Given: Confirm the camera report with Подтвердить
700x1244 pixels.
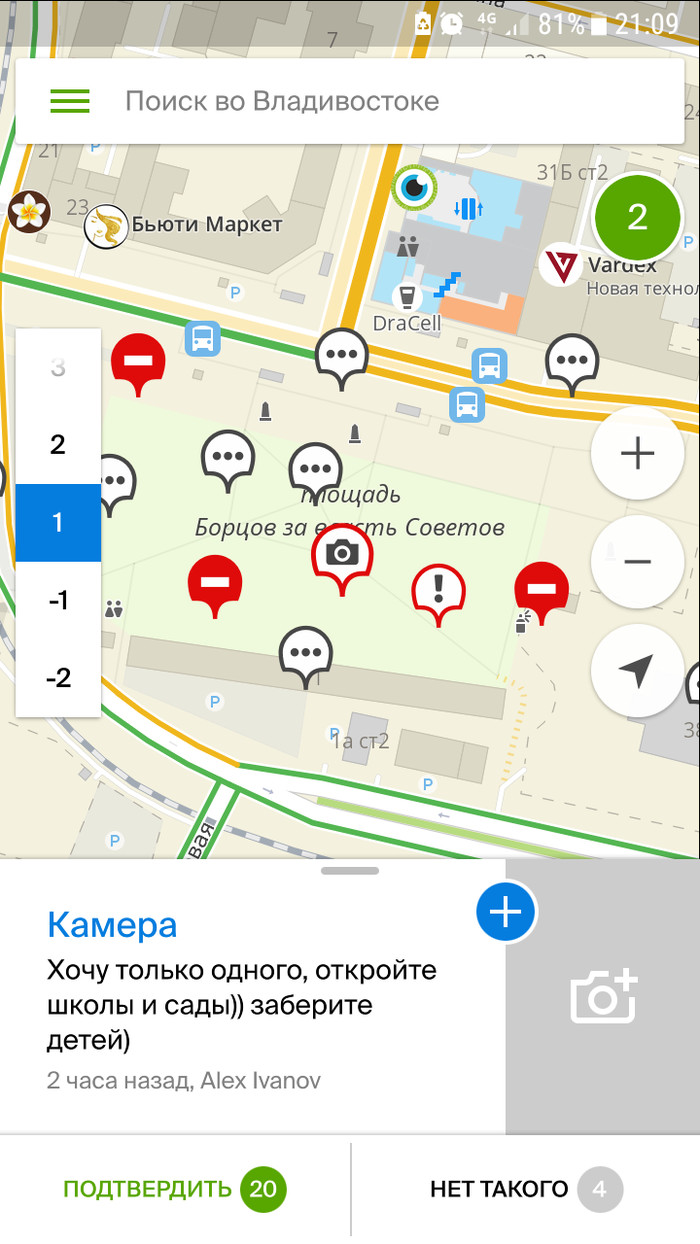Looking at the screenshot, I should tap(175, 1189).
